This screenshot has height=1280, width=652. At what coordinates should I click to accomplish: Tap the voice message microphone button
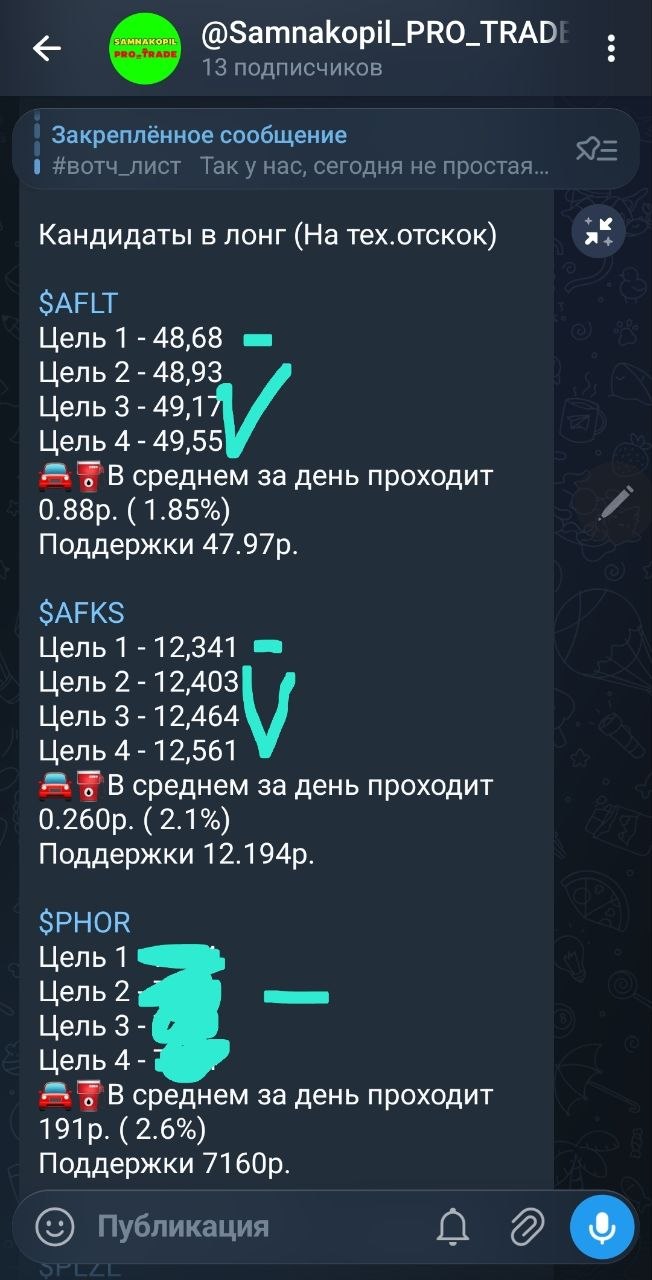click(602, 1226)
